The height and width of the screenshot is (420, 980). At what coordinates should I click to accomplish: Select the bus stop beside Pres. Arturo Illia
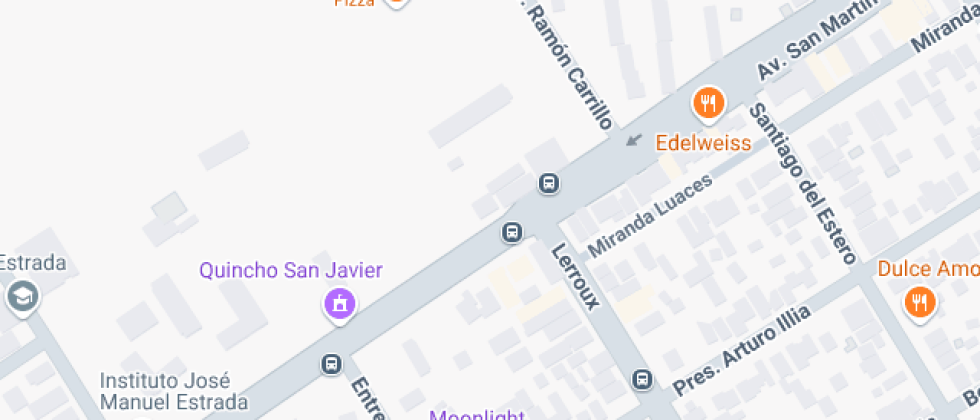click(x=641, y=379)
